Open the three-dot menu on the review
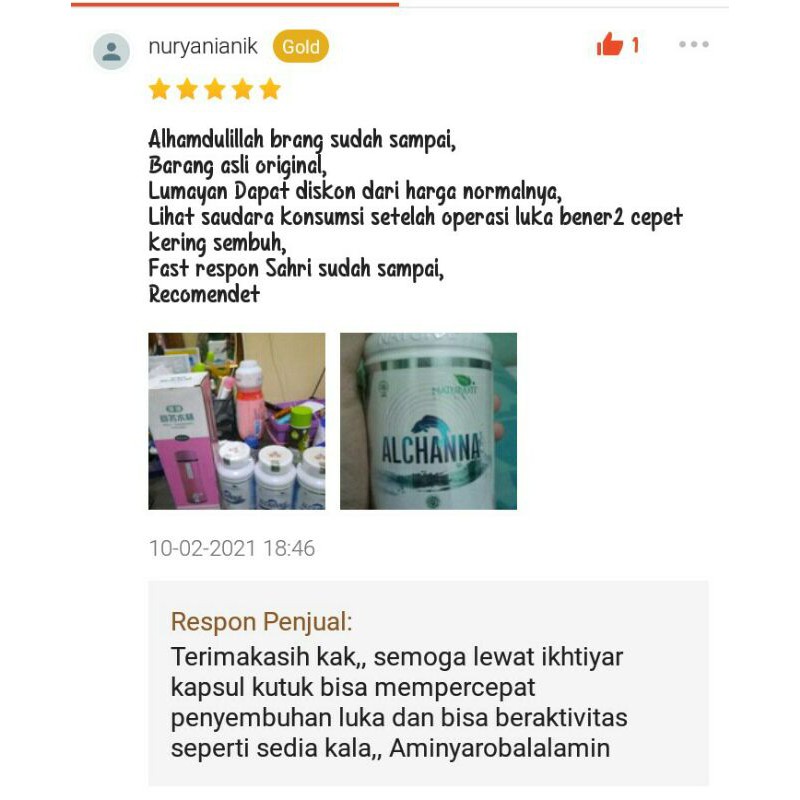This screenshot has height=800, width=800. [x=693, y=45]
